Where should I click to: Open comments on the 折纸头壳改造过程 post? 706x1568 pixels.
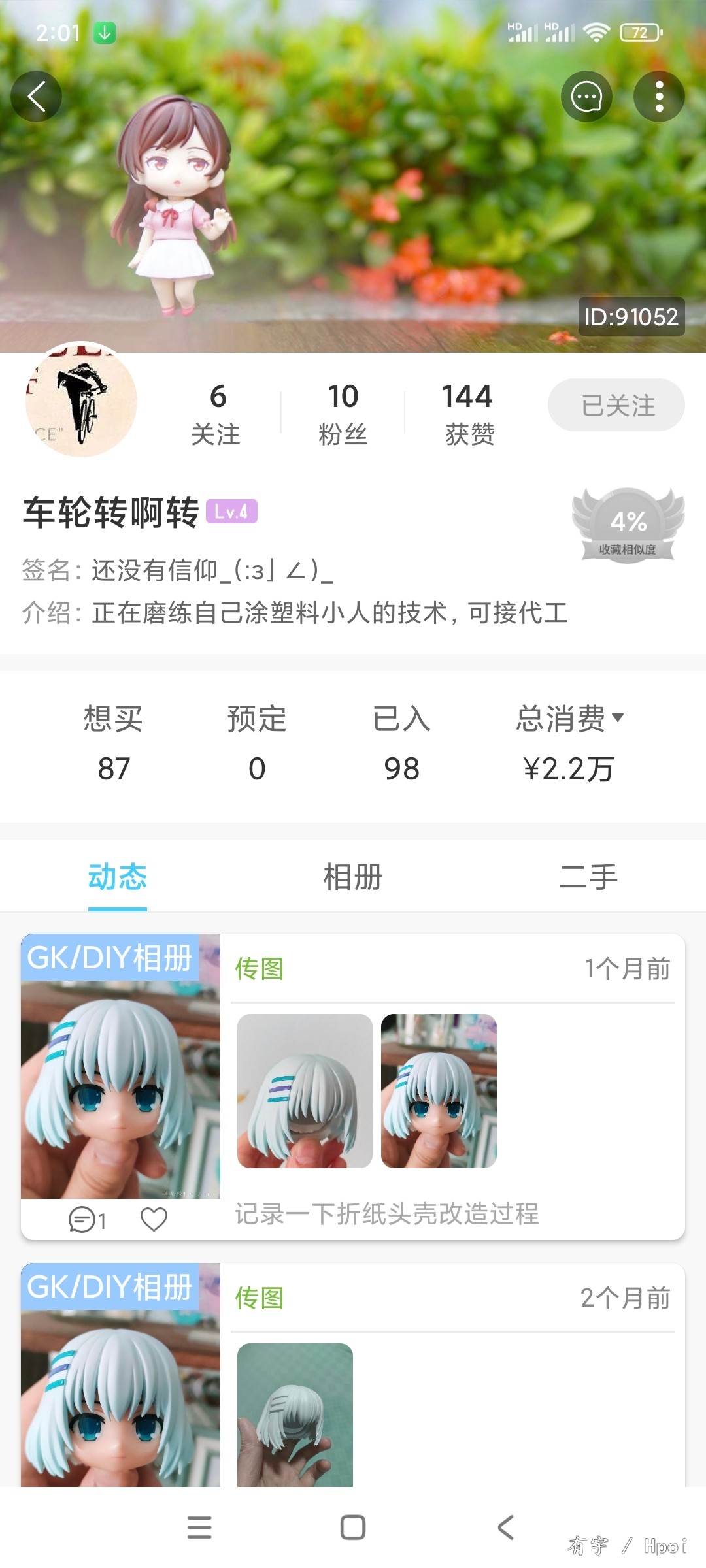click(86, 1219)
